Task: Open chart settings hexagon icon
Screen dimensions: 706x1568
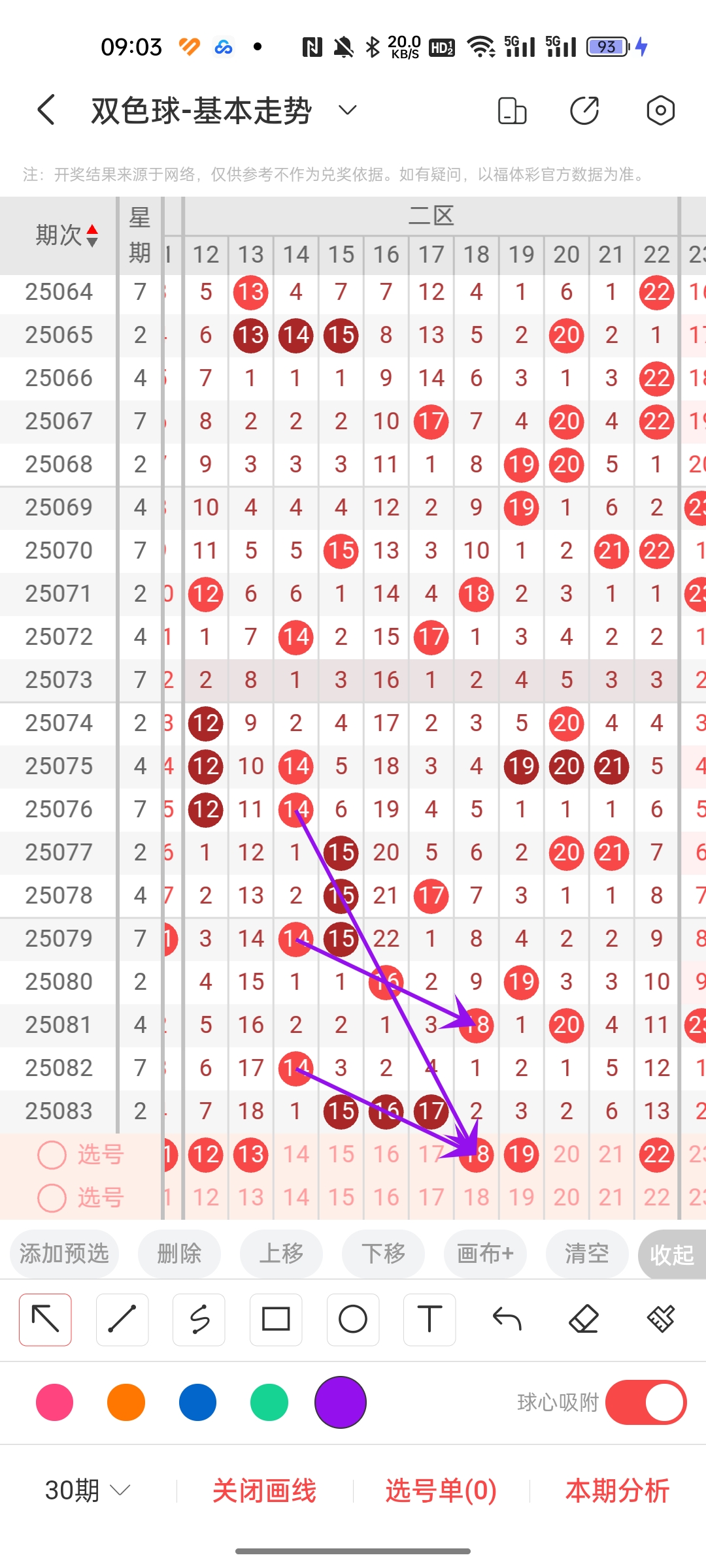Action: (660, 110)
